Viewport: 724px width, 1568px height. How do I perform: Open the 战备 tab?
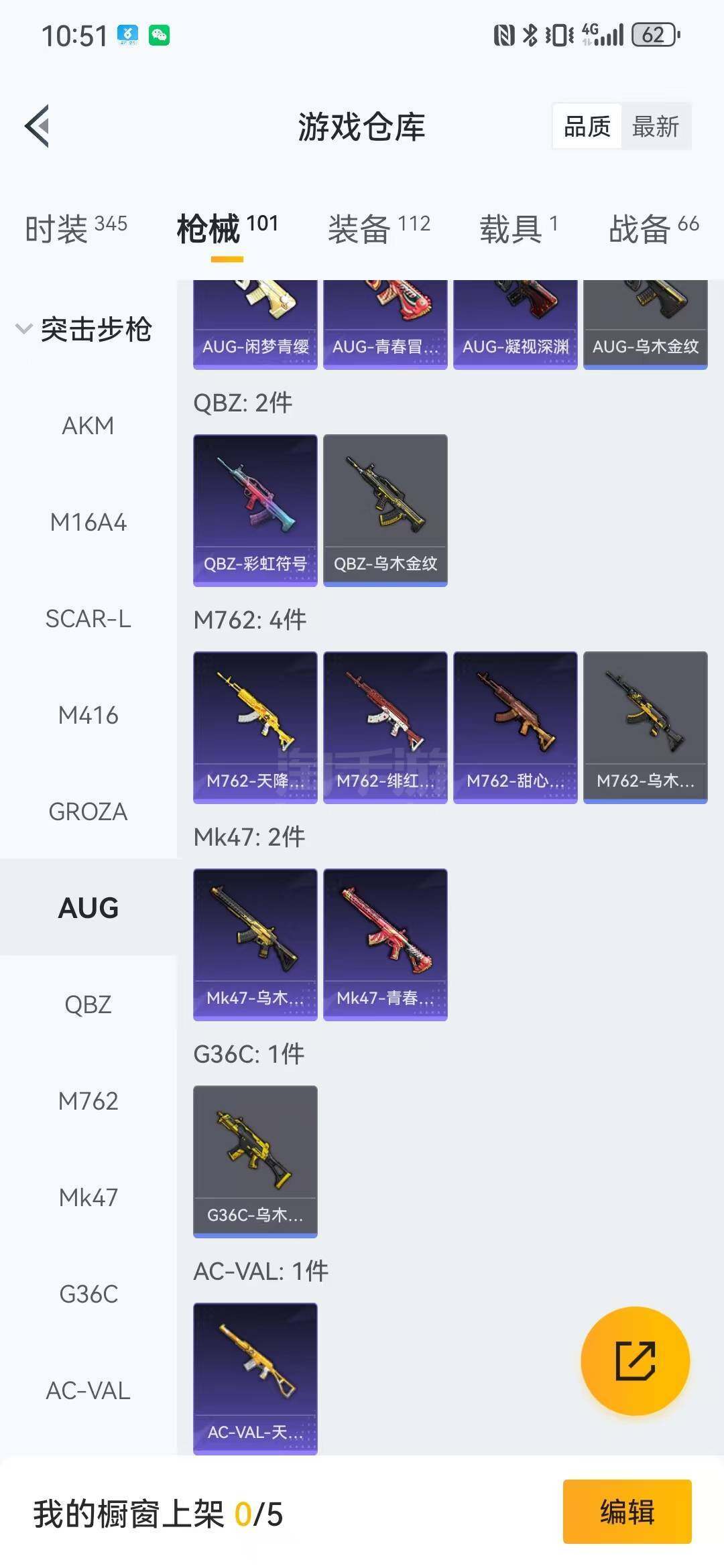click(x=654, y=228)
